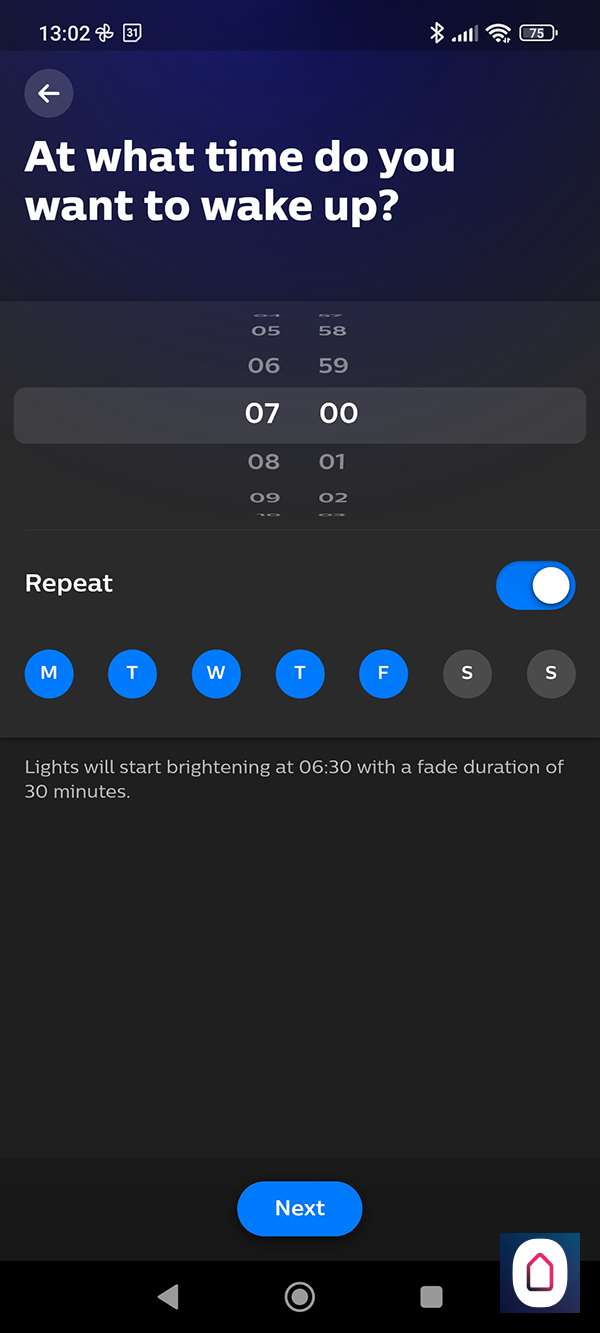Screen dimensions: 600x1333
Task: Turn off the Repeat switch
Action: [x=535, y=585]
